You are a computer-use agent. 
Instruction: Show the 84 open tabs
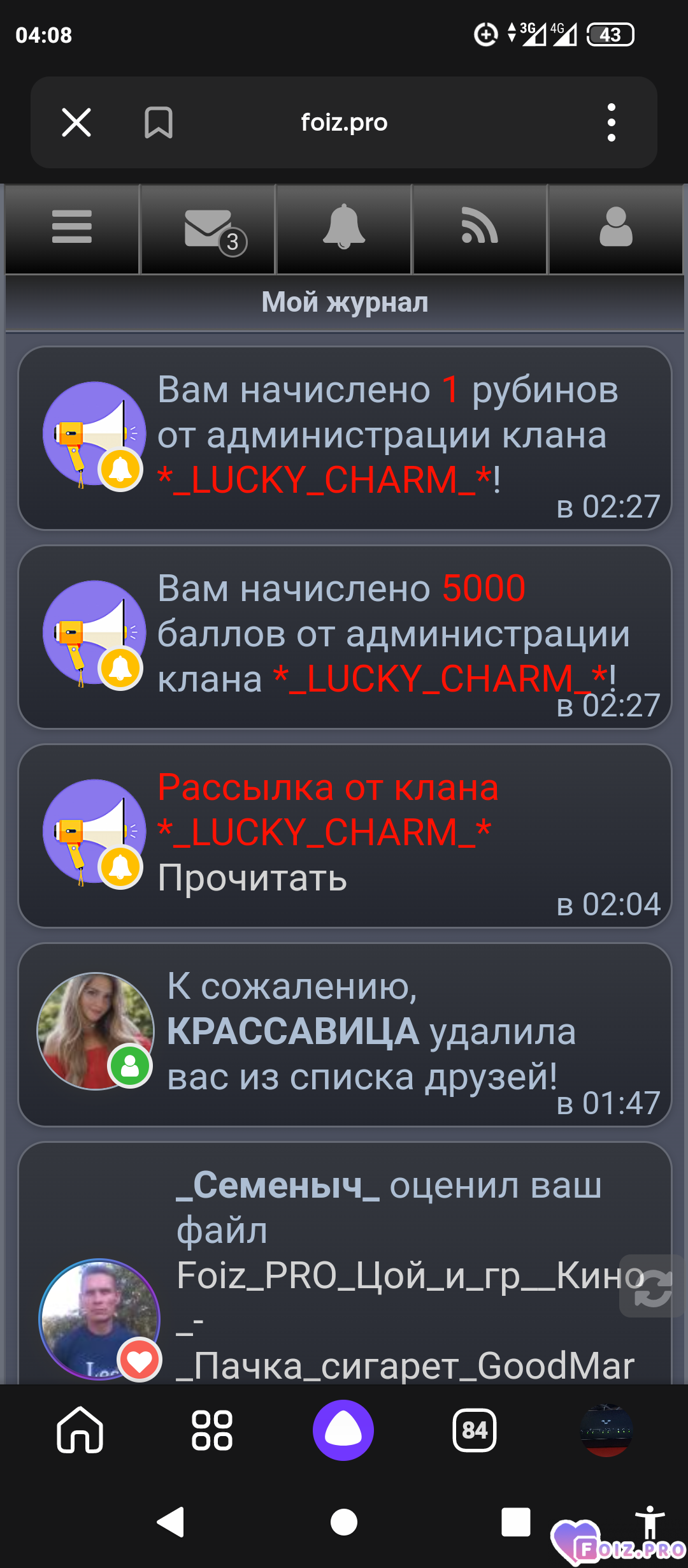click(475, 1430)
